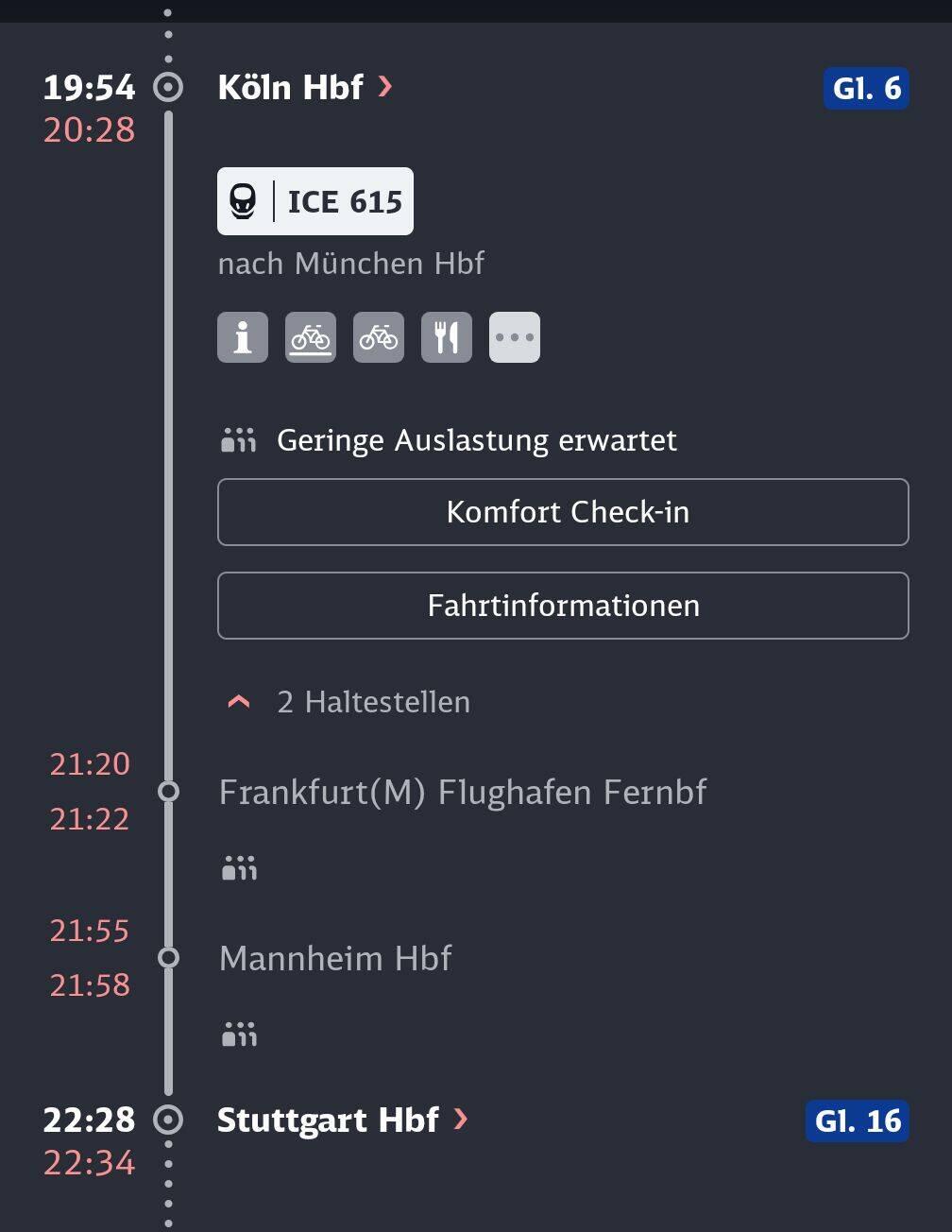Tap the onboard restaurant icon
The height and width of the screenshot is (1232, 952).
click(447, 337)
